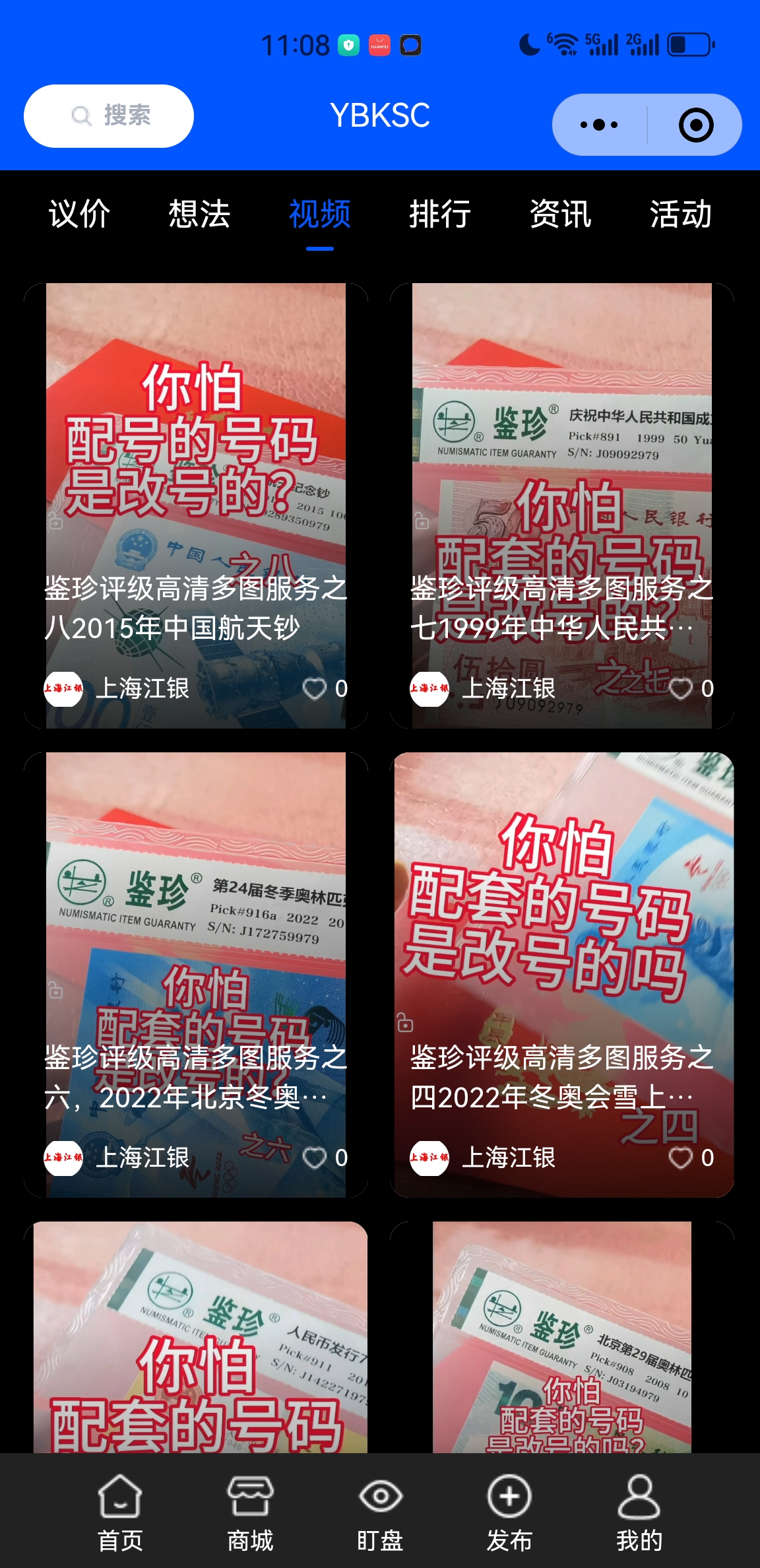Select the 视频 tab
The width and height of the screenshot is (760, 1568).
[x=320, y=214]
